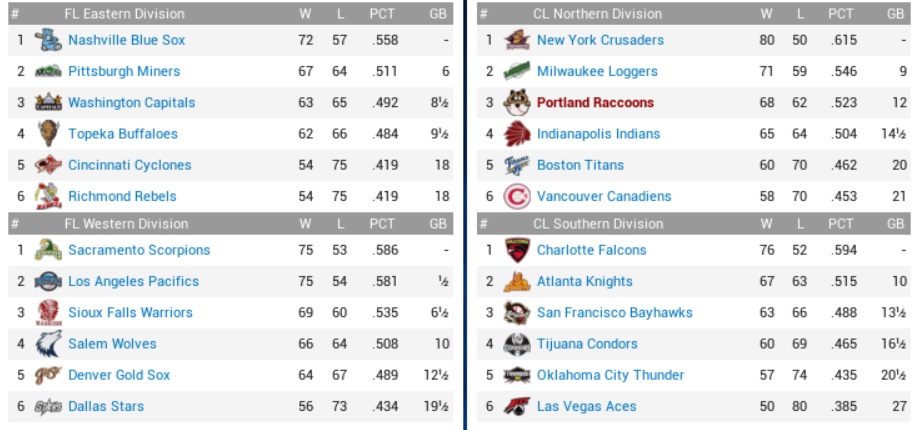Open the Nashville Blue Sox team page
This screenshot has height=430, width=919.
point(126,40)
